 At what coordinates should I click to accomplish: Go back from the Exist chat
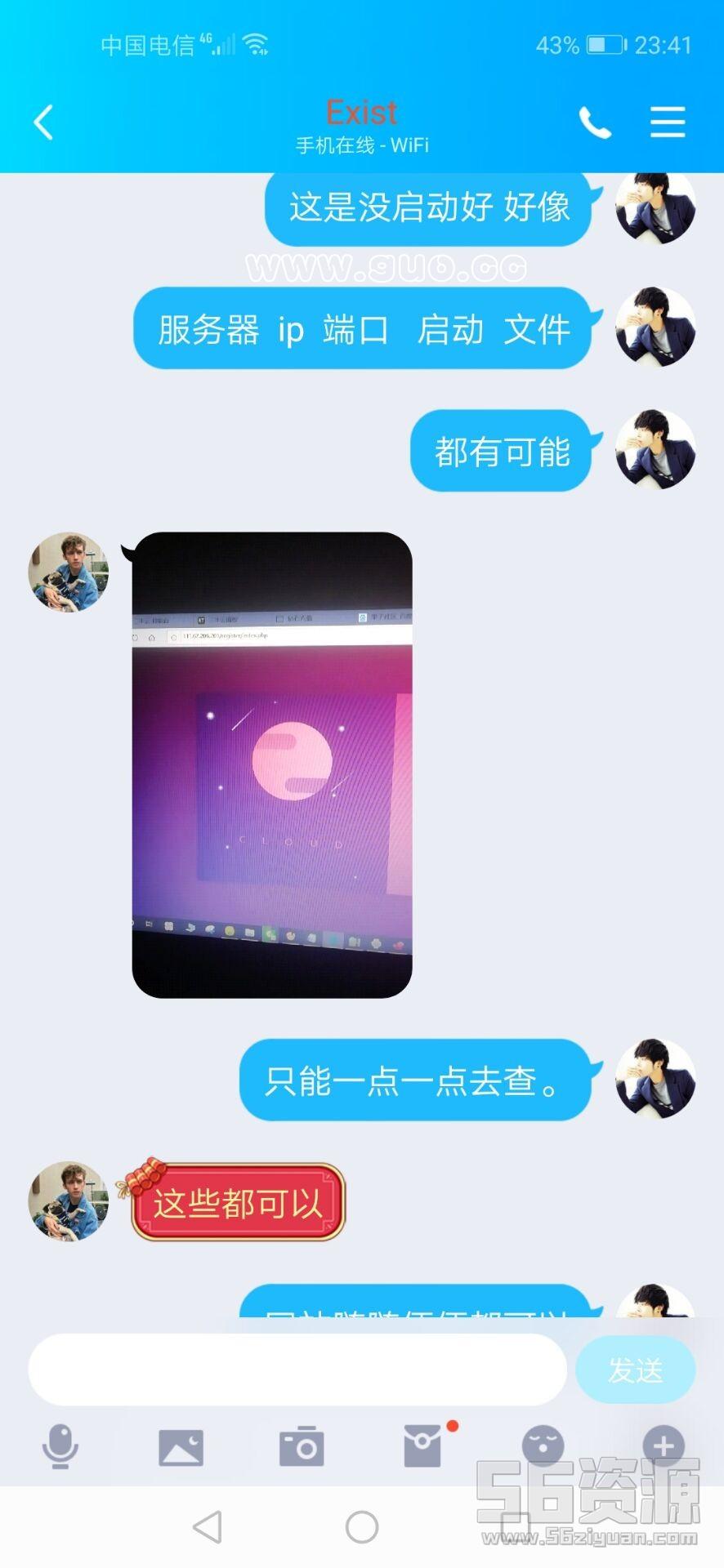coord(44,122)
